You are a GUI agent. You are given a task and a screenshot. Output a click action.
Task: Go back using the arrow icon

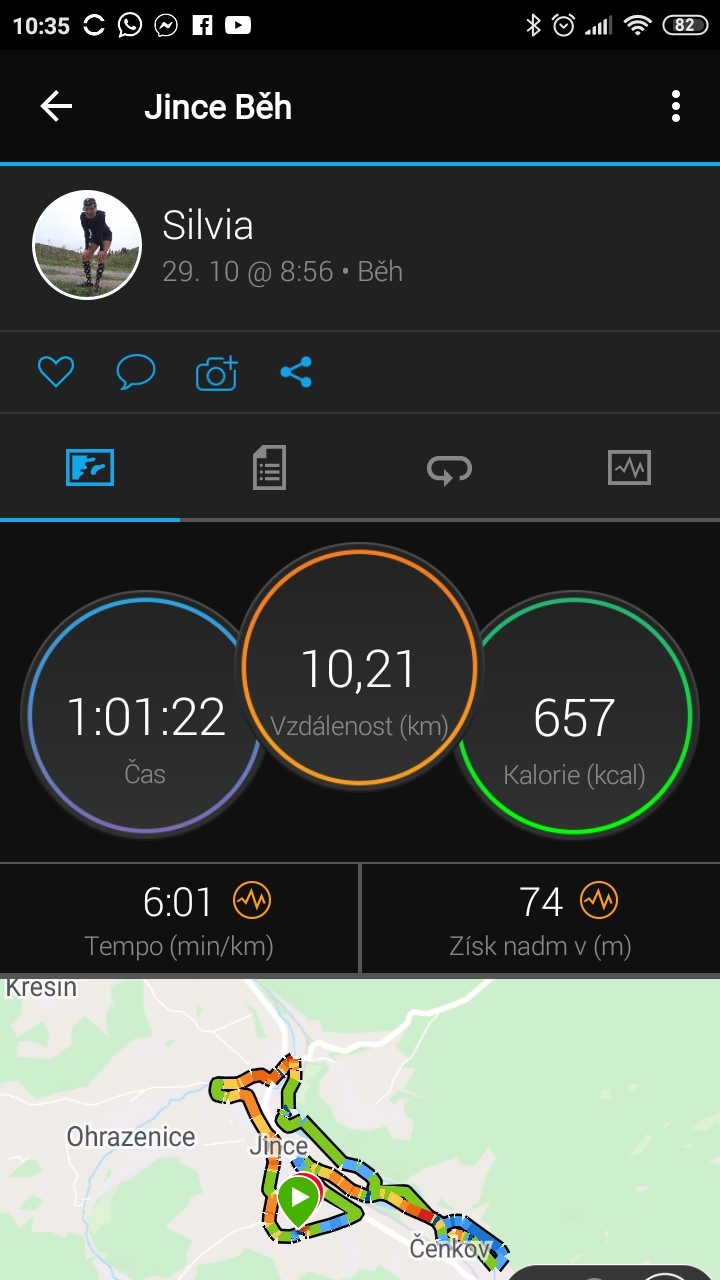click(x=56, y=106)
